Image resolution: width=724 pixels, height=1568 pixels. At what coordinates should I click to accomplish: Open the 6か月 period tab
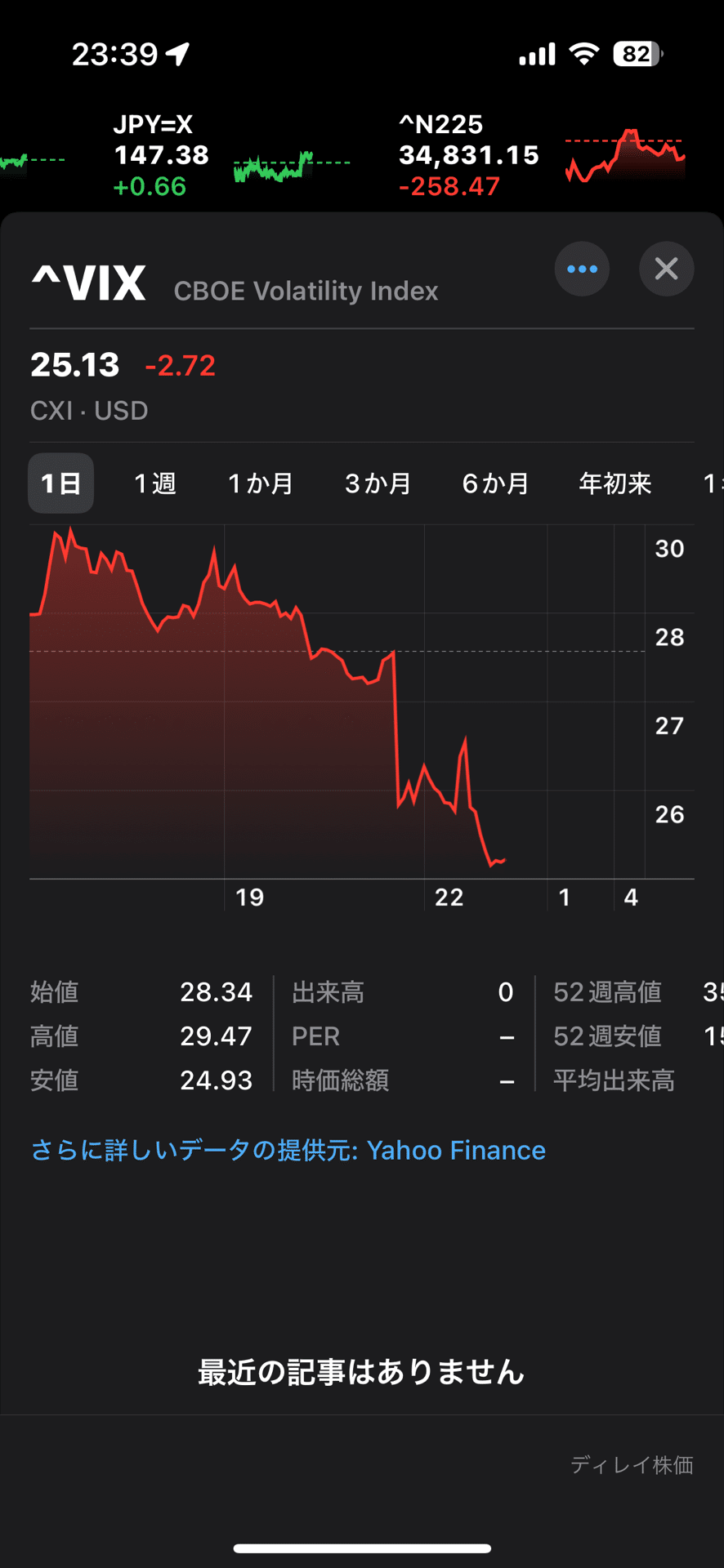[495, 483]
